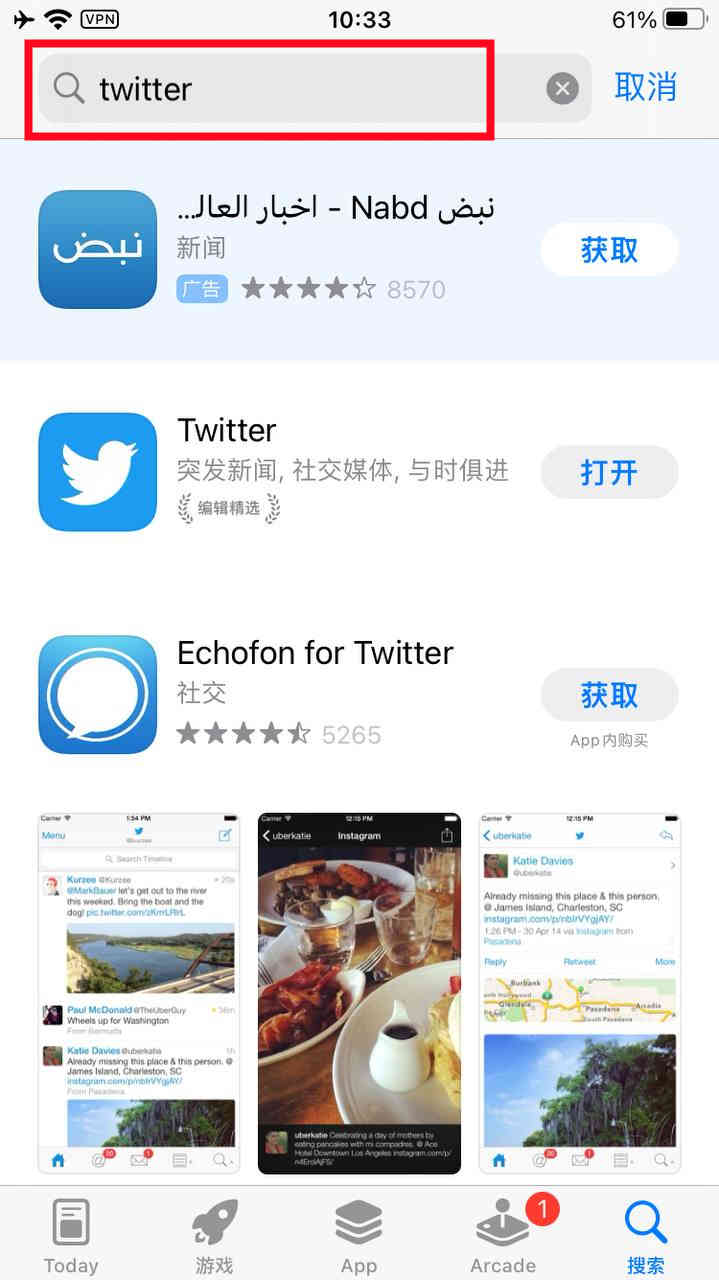The width and height of the screenshot is (719, 1280).
Task: Select the 搜索 tab
Action: [646, 1236]
